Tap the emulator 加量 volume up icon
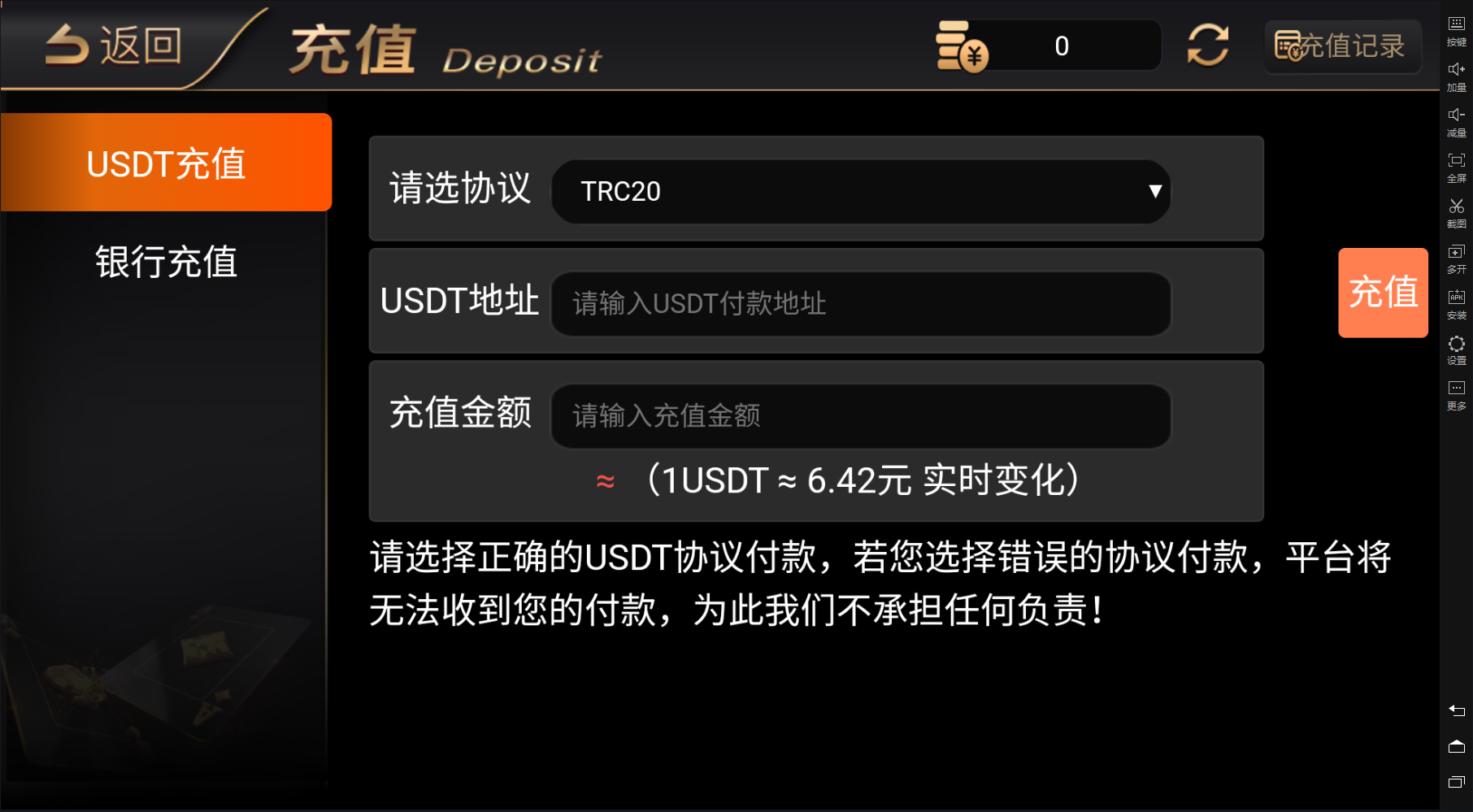The width and height of the screenshot is (1473, 812). tap(1456, 75)
